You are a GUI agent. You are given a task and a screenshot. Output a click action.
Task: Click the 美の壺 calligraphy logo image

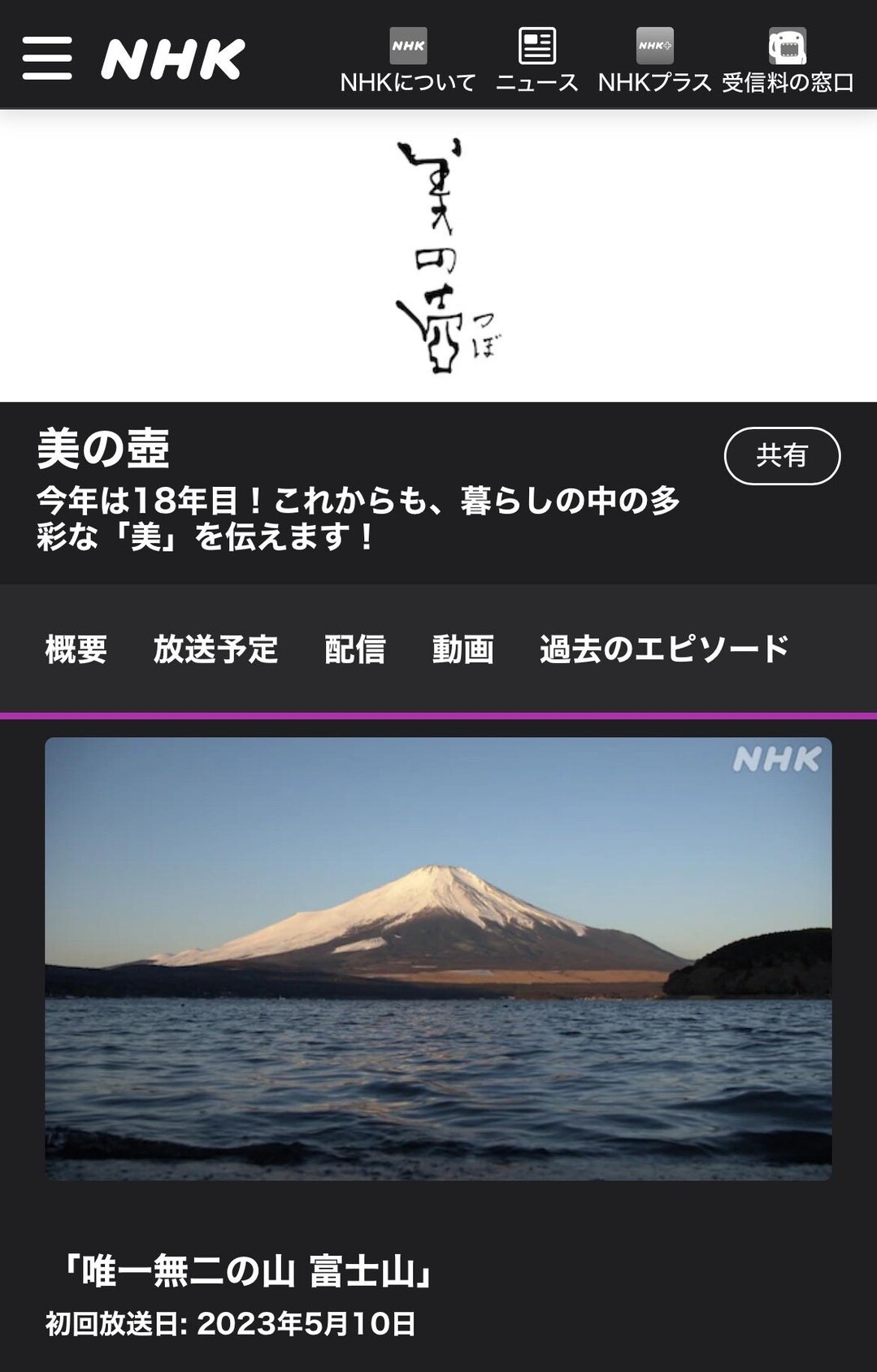(x=438, y=252)
